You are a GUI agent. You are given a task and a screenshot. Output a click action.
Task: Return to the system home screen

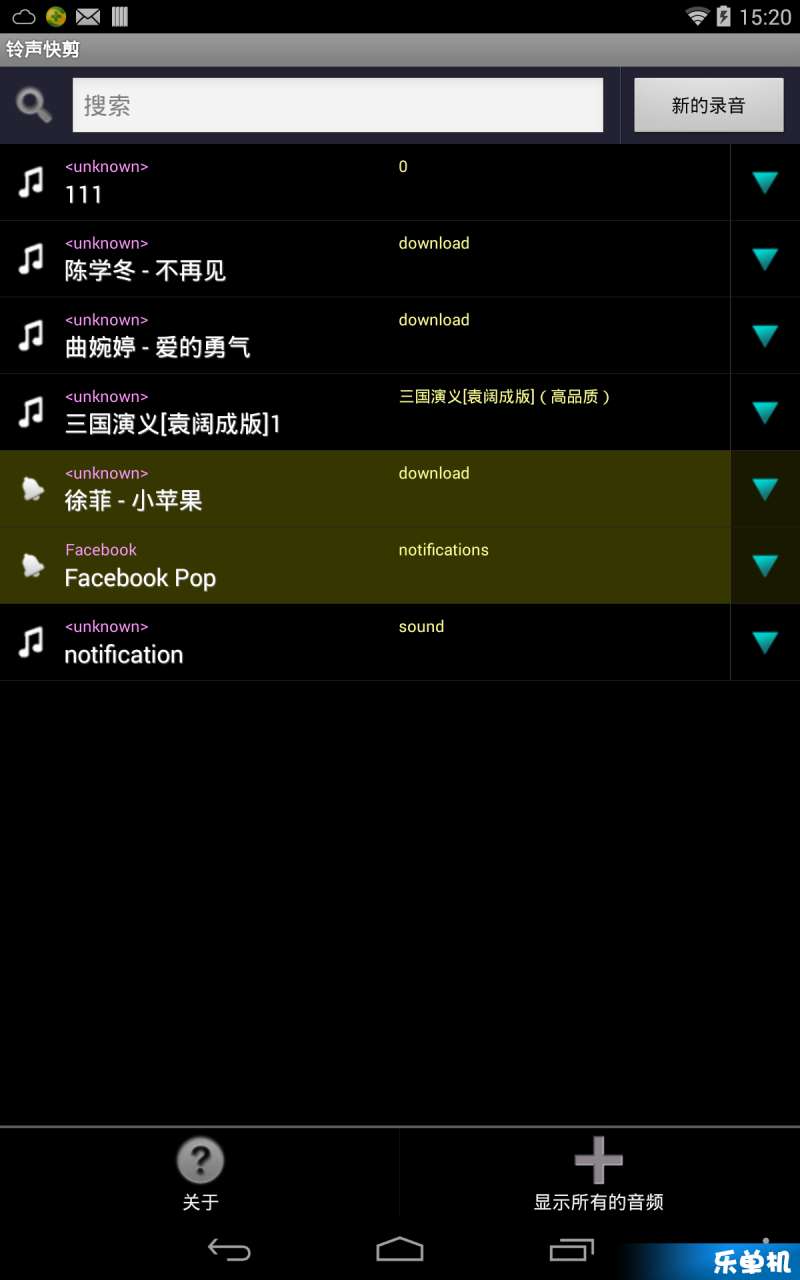coord(400,1249)
